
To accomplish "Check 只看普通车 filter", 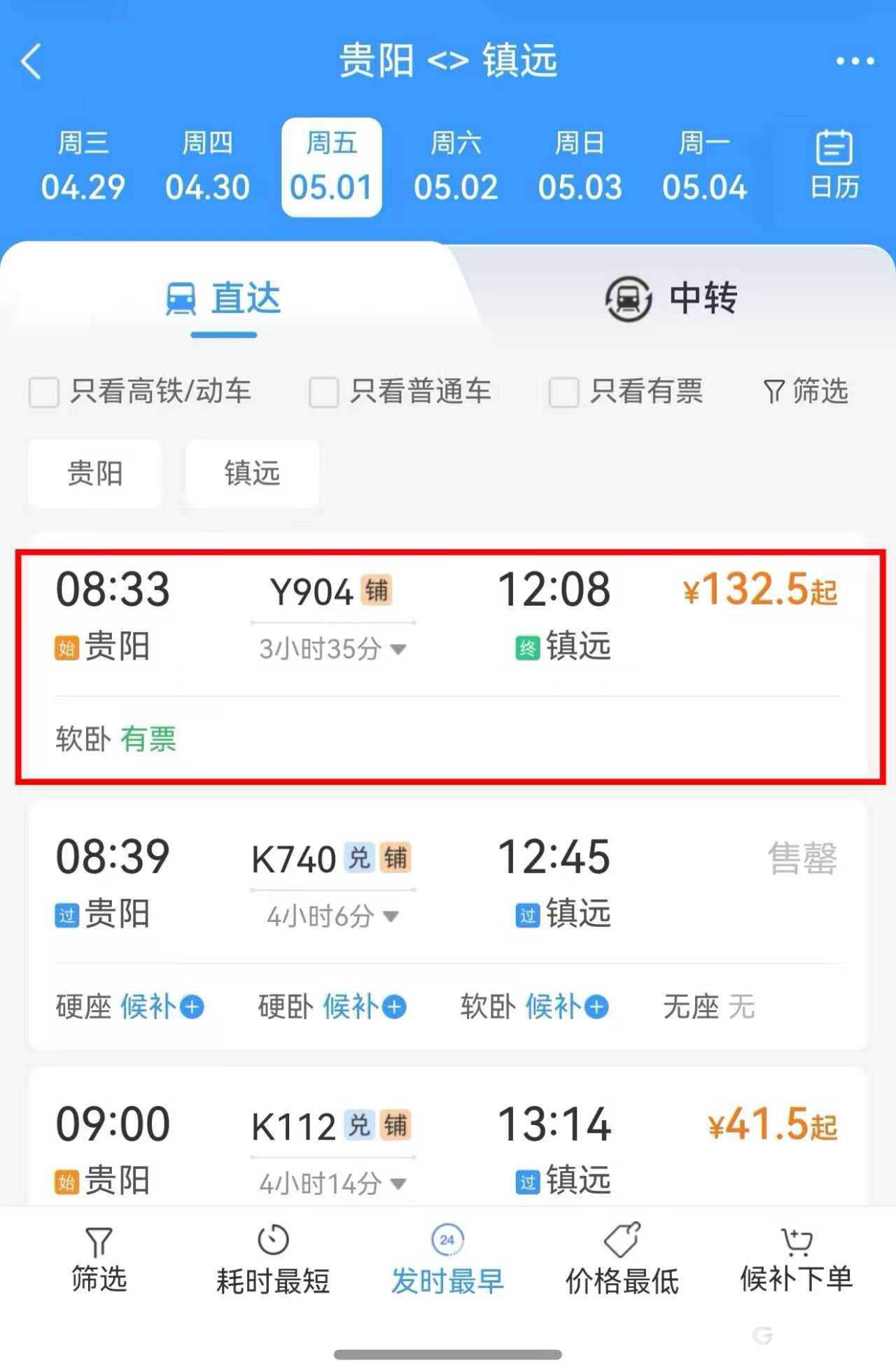I will point(324,392).
